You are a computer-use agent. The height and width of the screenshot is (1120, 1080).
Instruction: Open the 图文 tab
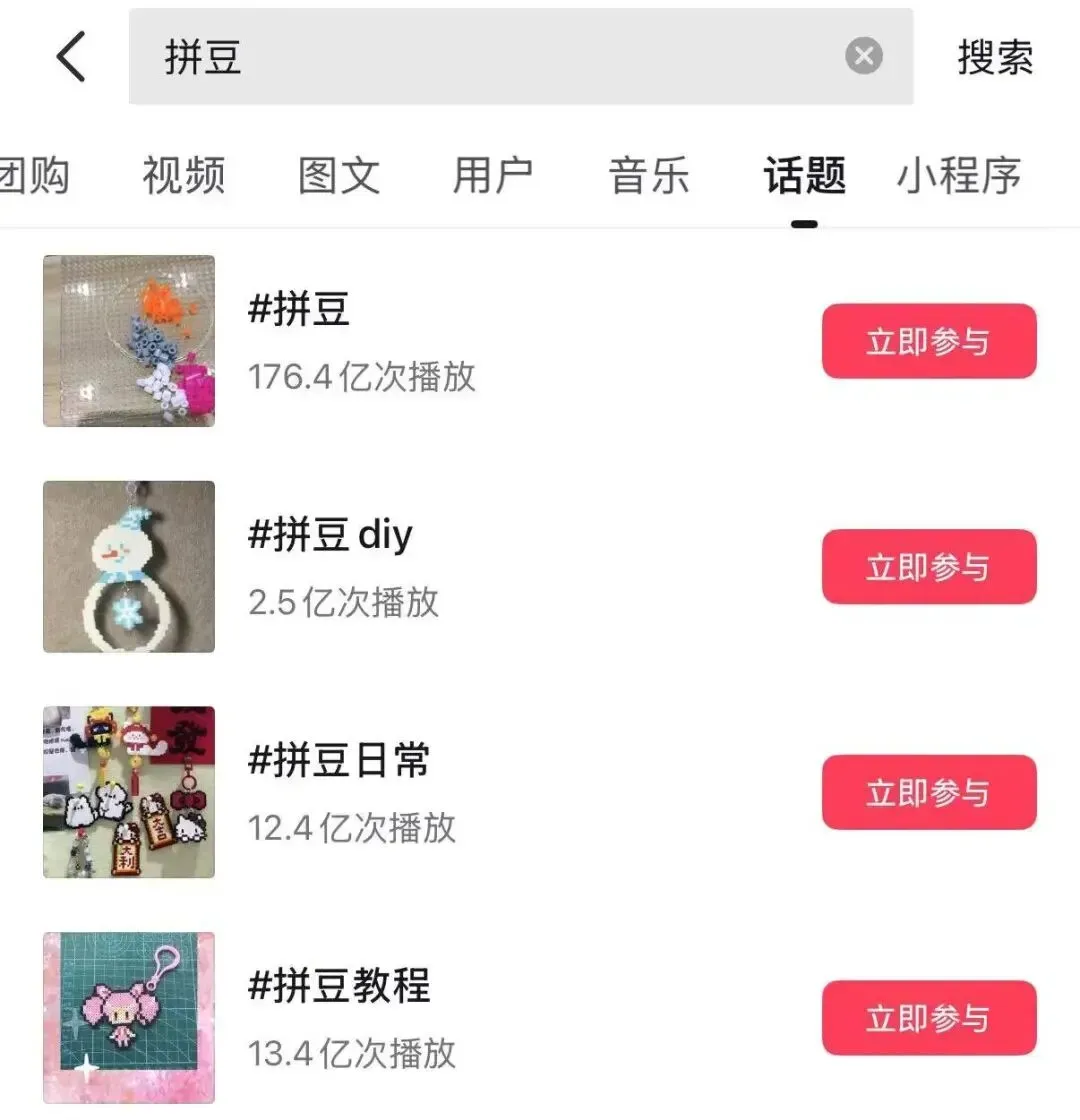339,176
